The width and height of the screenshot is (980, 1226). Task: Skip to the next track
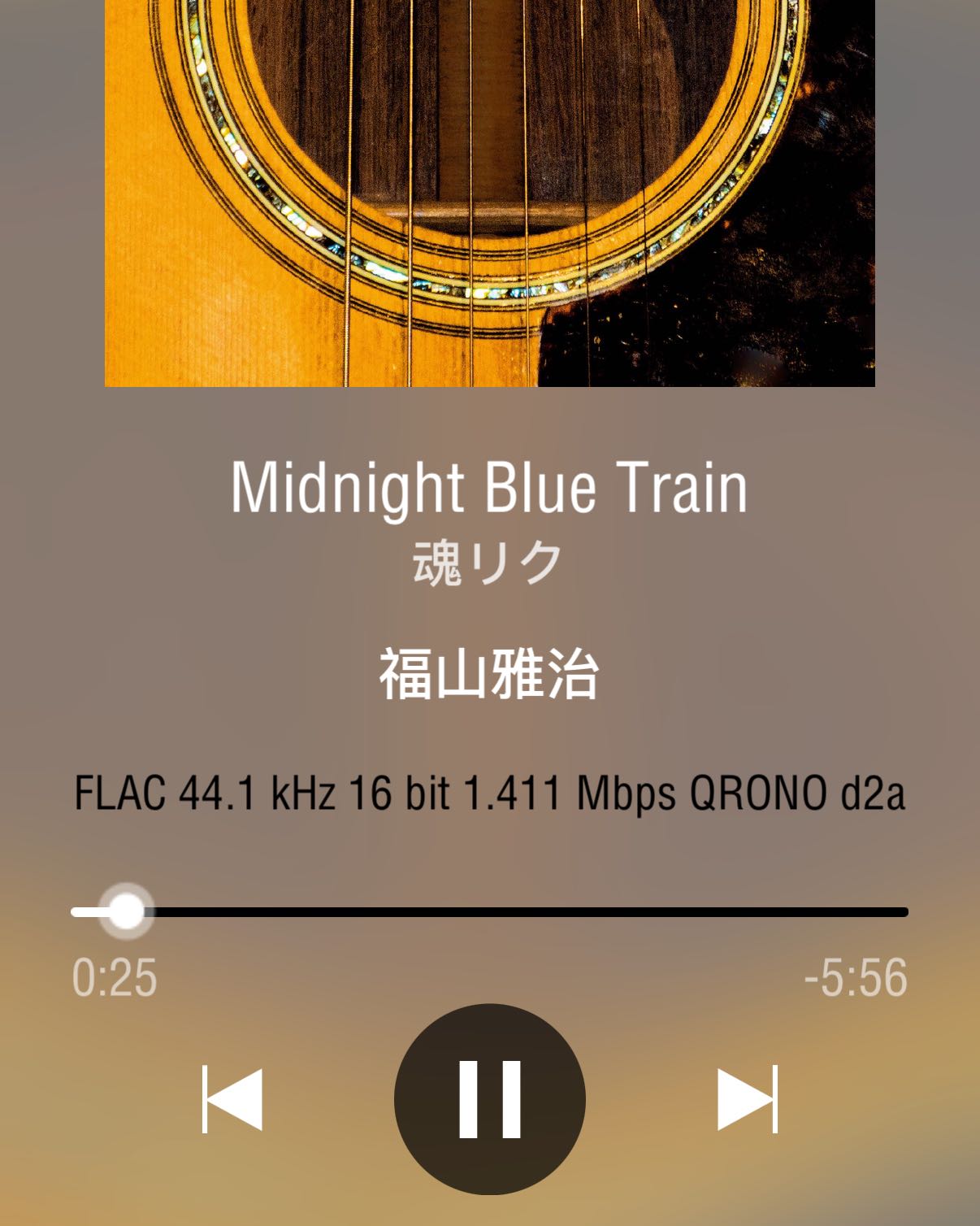coord(747,1098)
